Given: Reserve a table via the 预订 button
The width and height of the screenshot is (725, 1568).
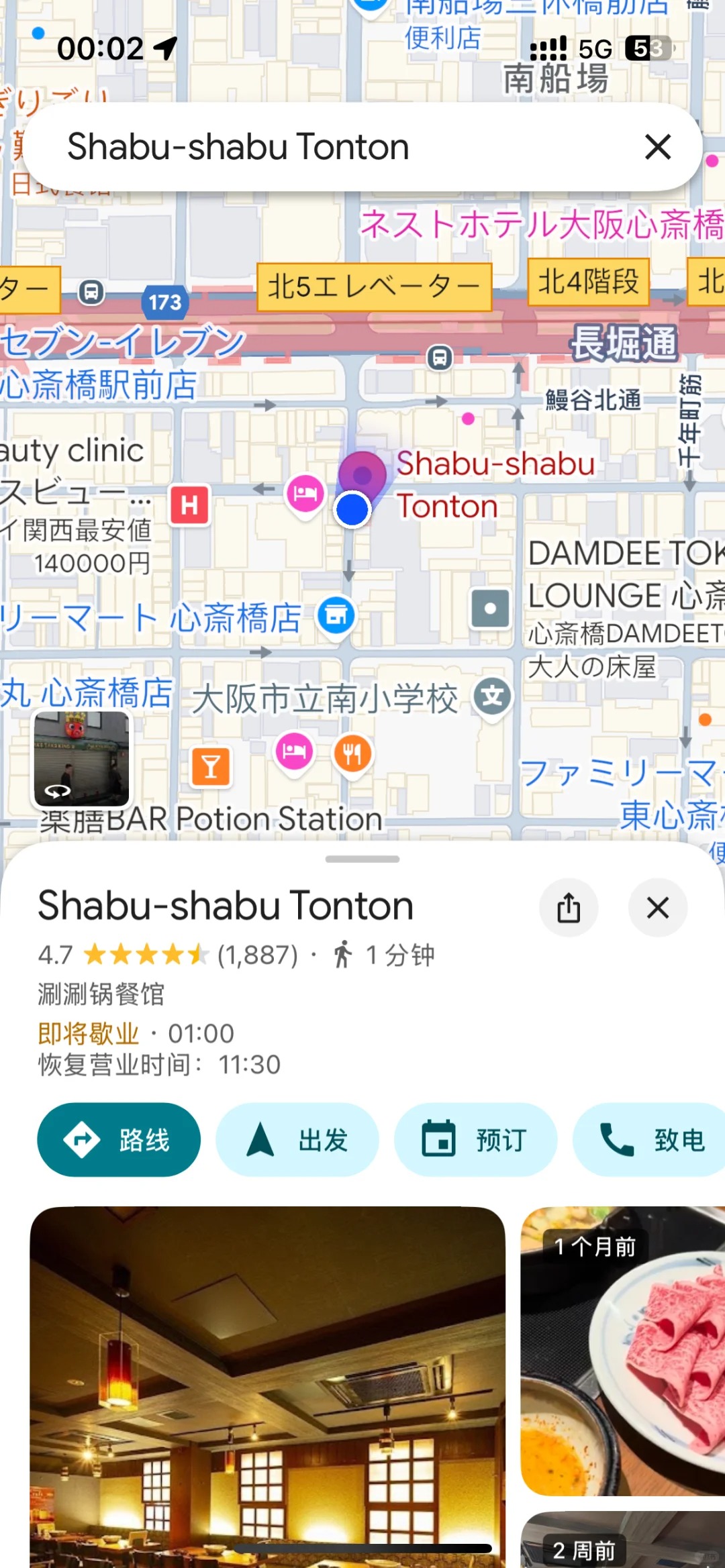Looking at the screenshot, I should pyautogui.click(x=475, y=1139).
